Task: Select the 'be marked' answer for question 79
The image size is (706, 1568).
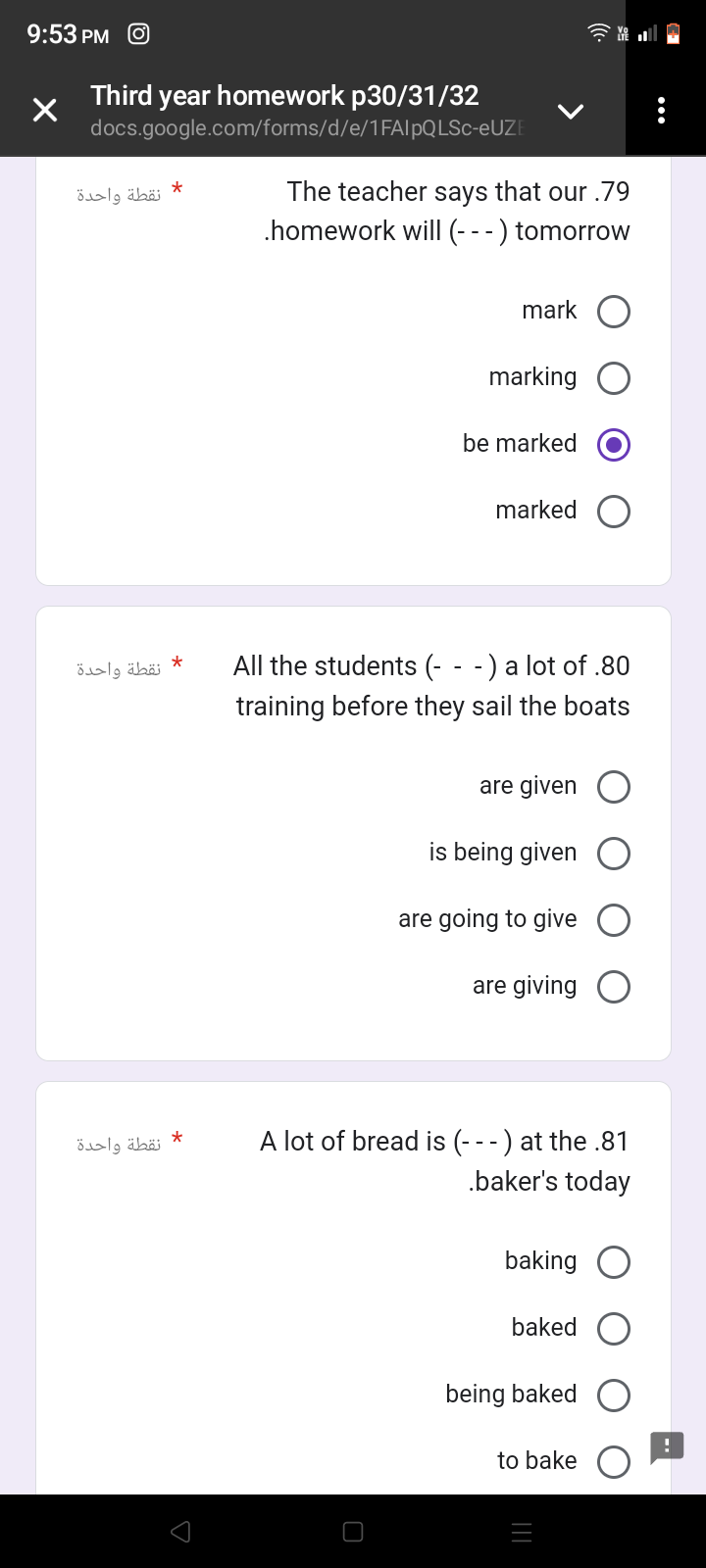Action: (613, 444)
